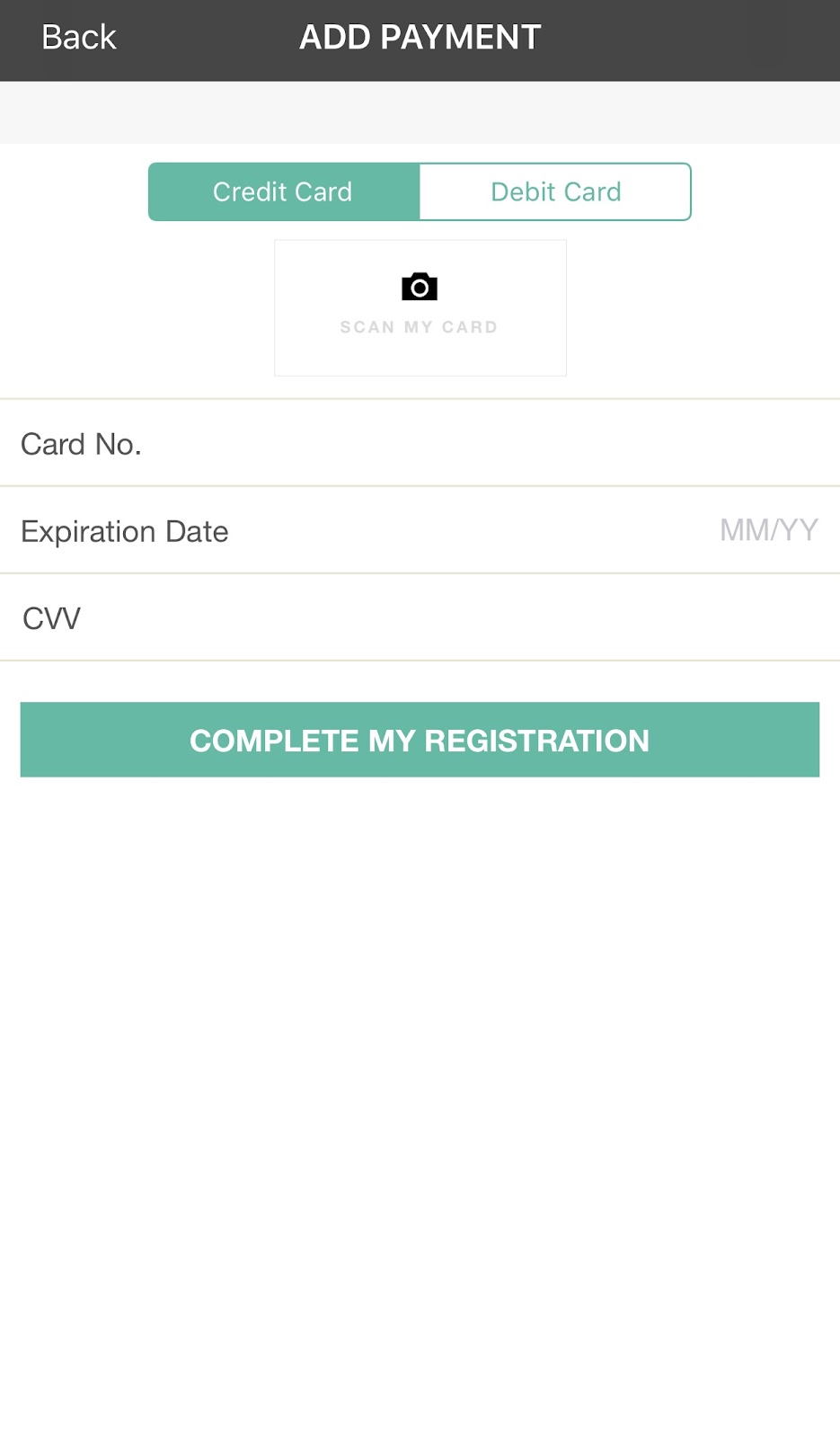This screenshot has width=840, height=1438.
Task: Enter the Expiration Date field
Action: point(420,530)
